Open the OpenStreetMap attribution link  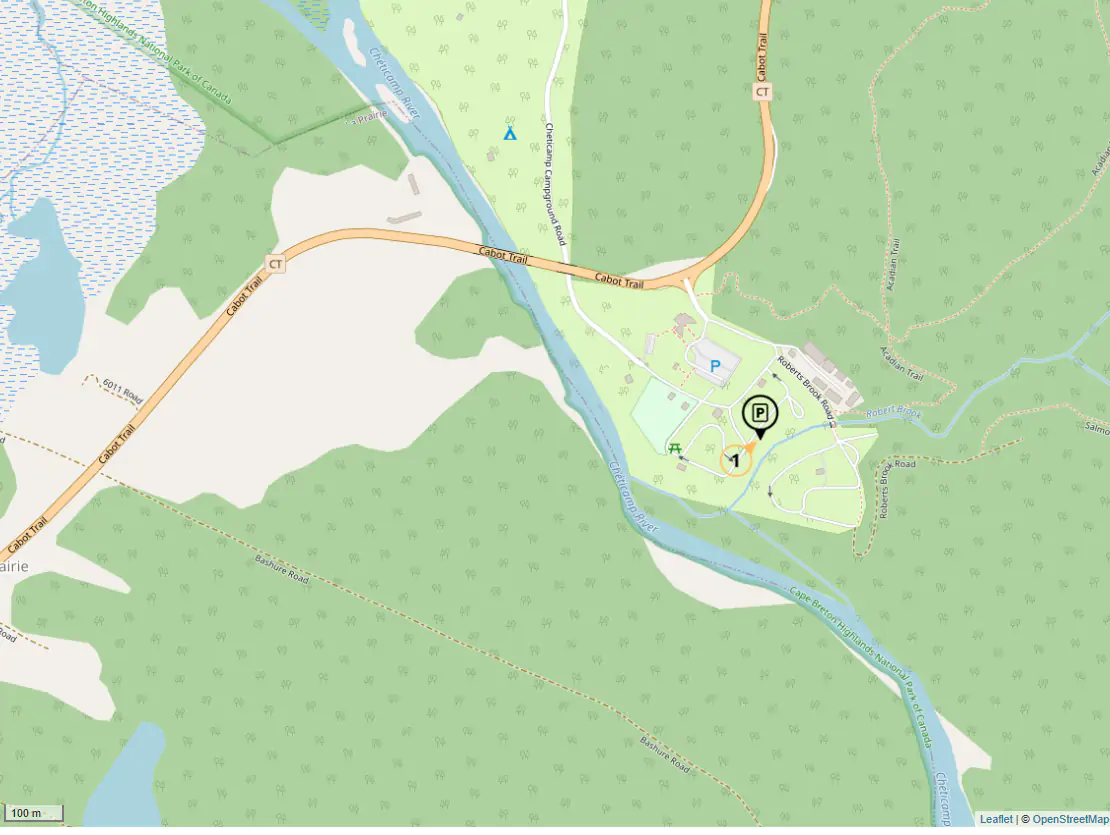tap(1070, 819)
